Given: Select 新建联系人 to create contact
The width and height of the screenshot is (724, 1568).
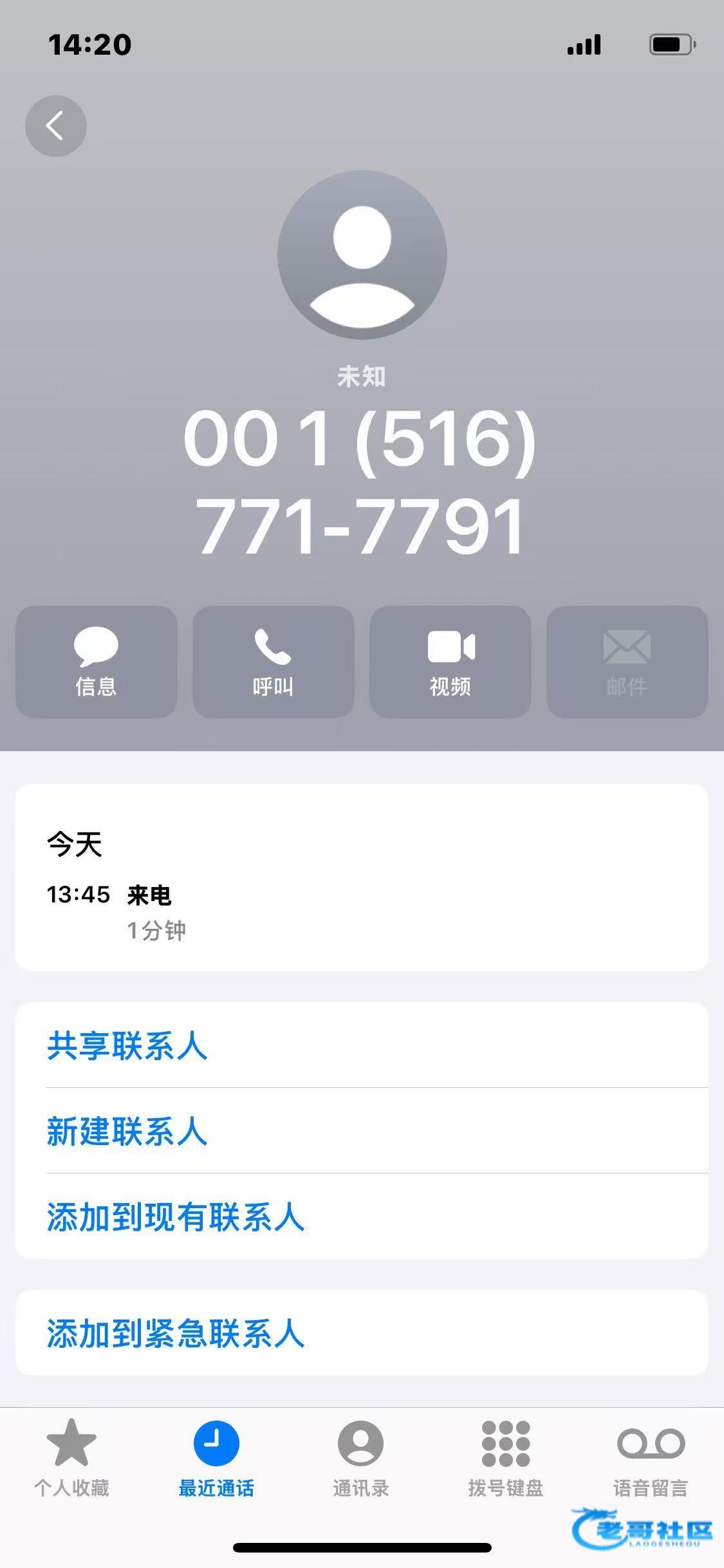Looking at the screenshot, I should click(127, 1131).
